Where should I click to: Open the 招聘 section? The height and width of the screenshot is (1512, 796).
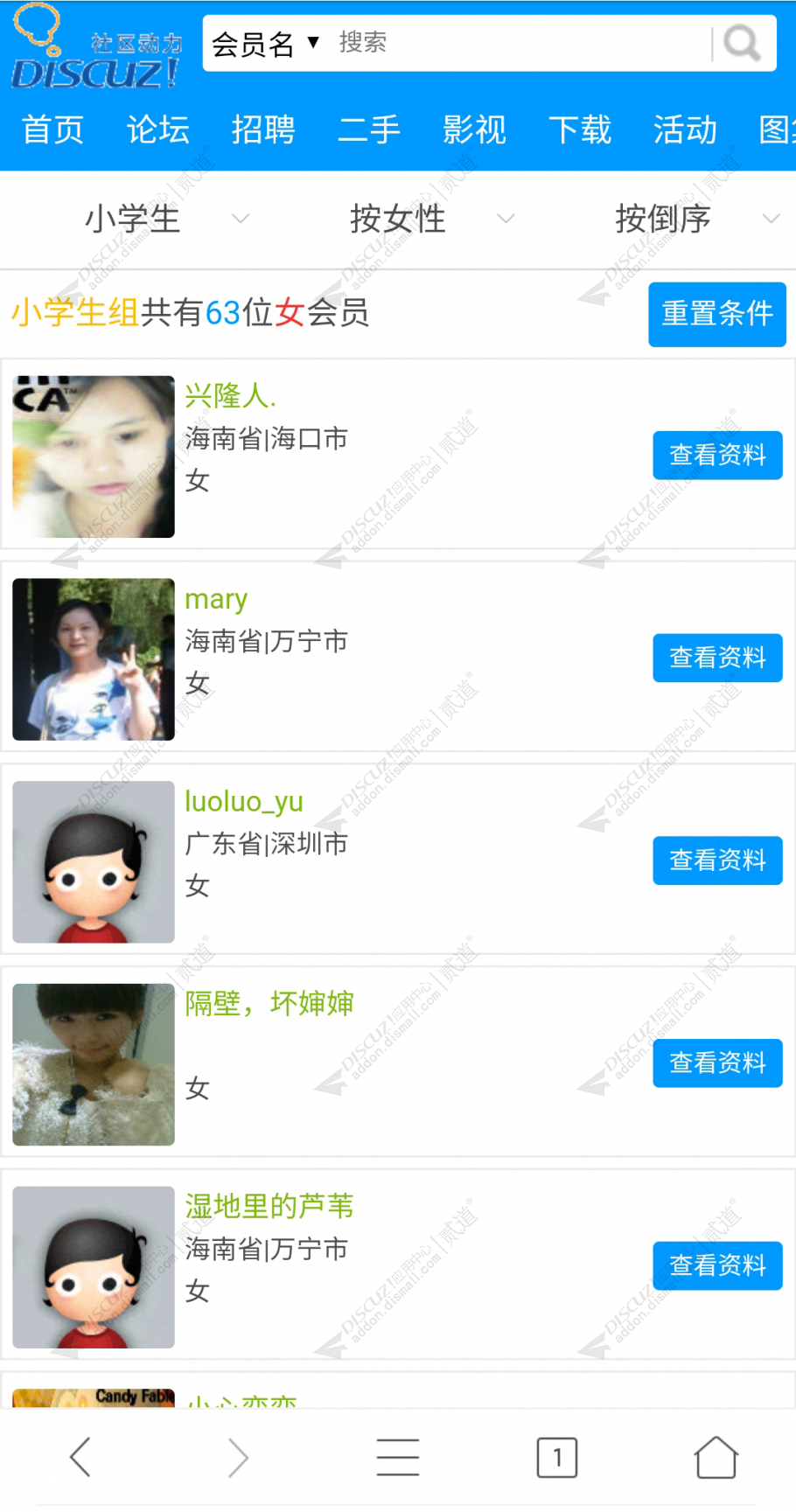pos(263,130)
